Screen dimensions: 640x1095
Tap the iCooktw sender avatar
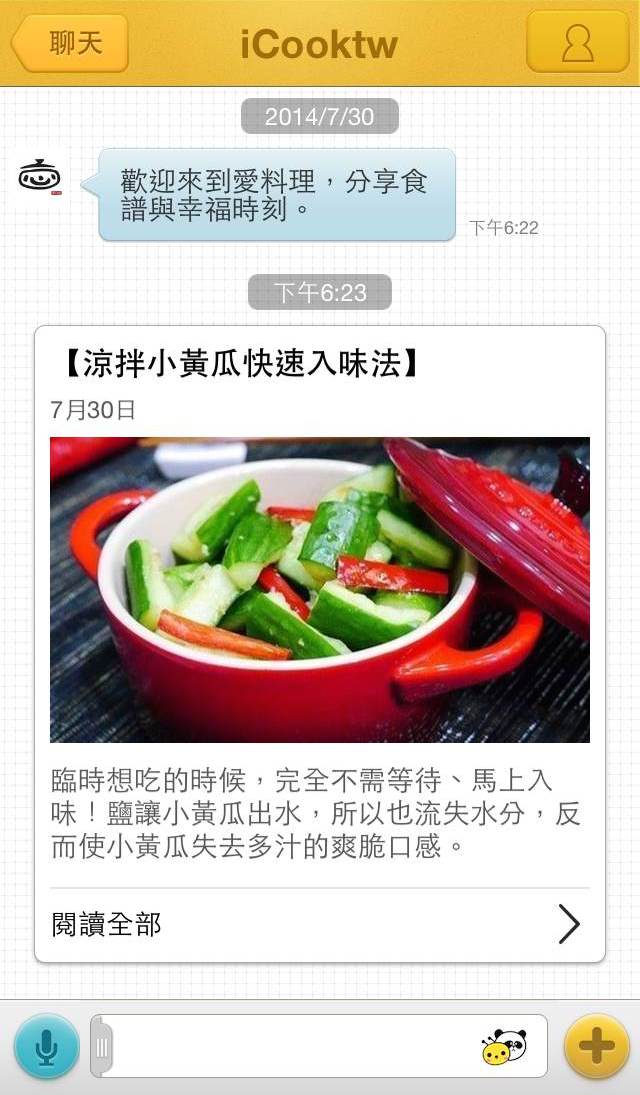(40, 177)
